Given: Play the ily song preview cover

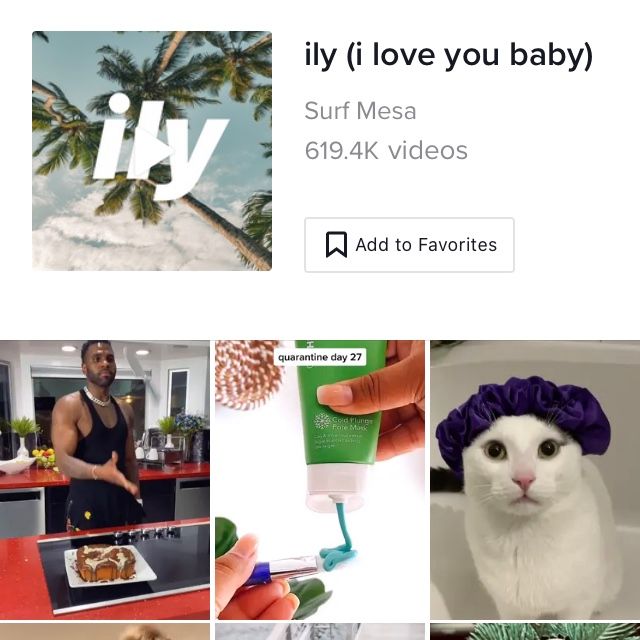Looking at the screenshot, I should tap(152, 151).
